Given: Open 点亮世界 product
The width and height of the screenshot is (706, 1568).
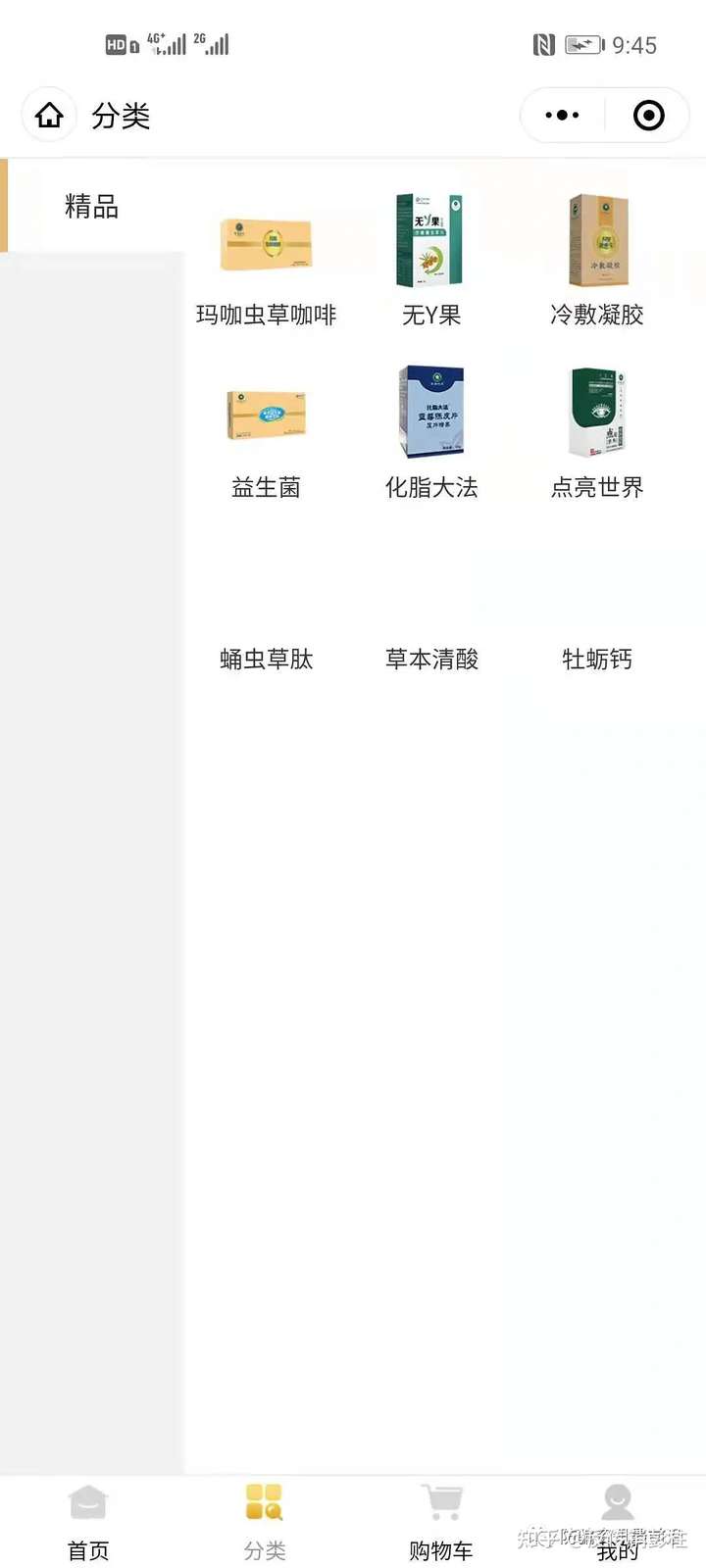Looking at the screenshot, I should pyautogui.click(x=597, y=431).
